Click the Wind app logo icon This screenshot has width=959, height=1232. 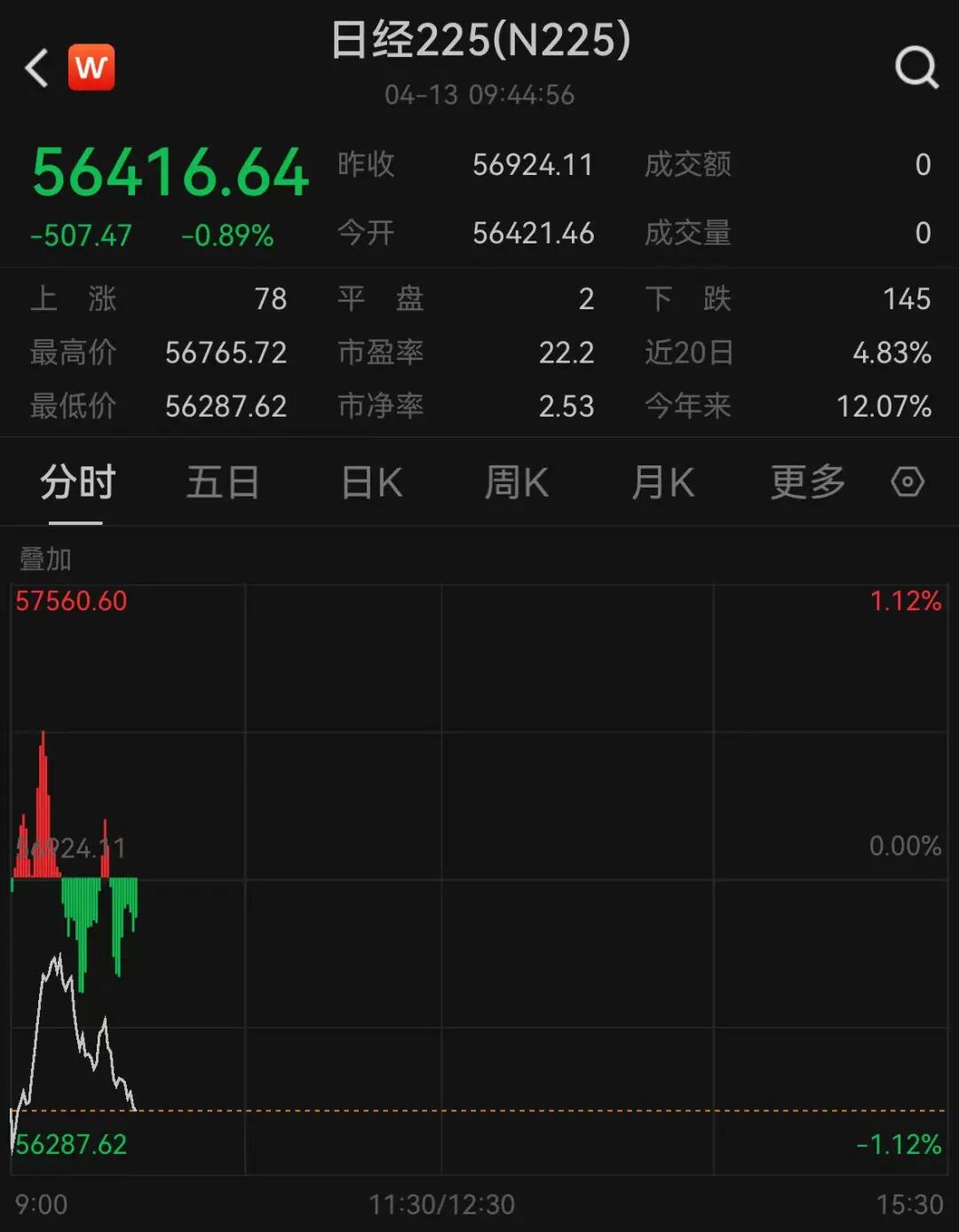point(91,66)
